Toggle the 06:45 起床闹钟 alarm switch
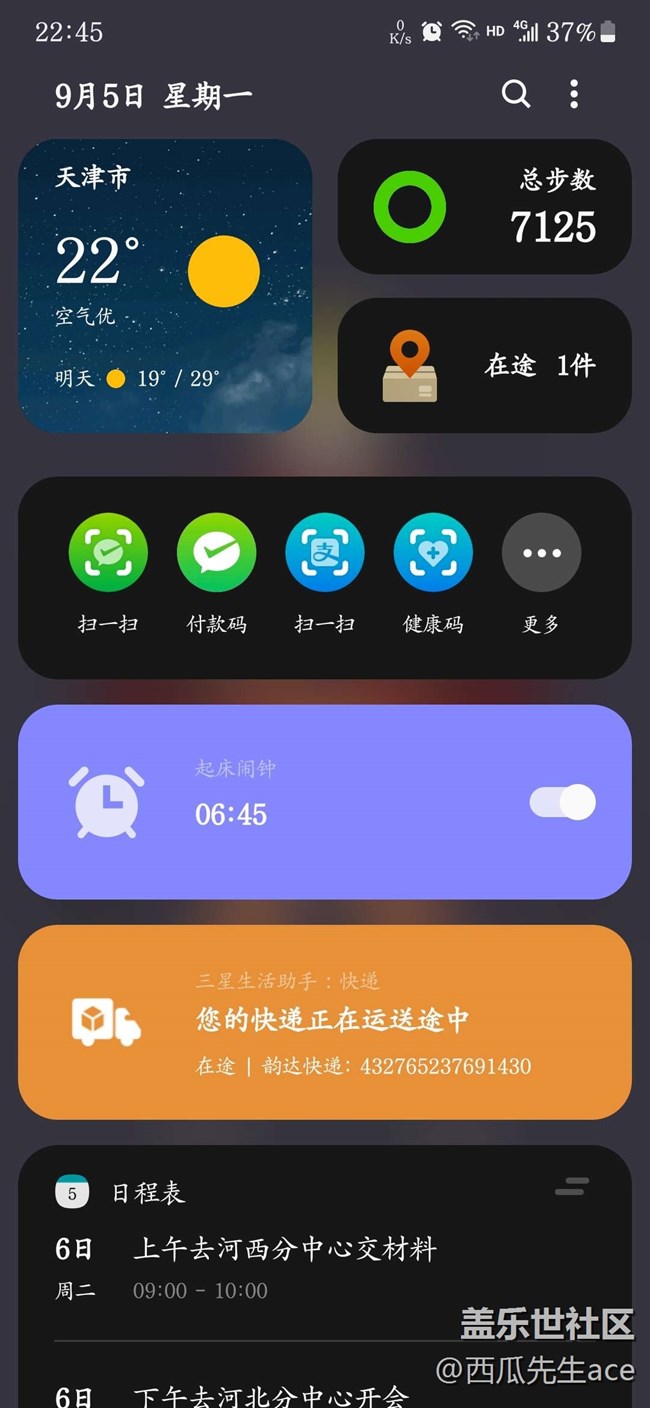 coord(562,802)
